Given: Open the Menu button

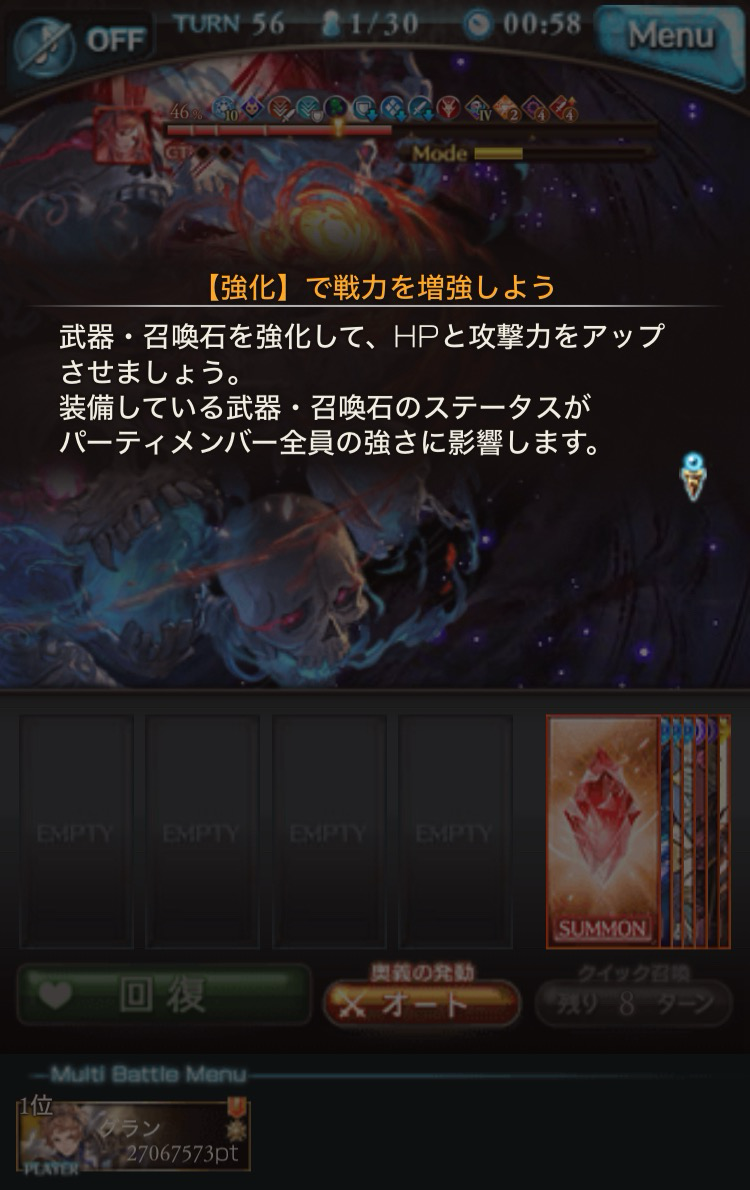Looking at the screenshot, I should 671,37.
